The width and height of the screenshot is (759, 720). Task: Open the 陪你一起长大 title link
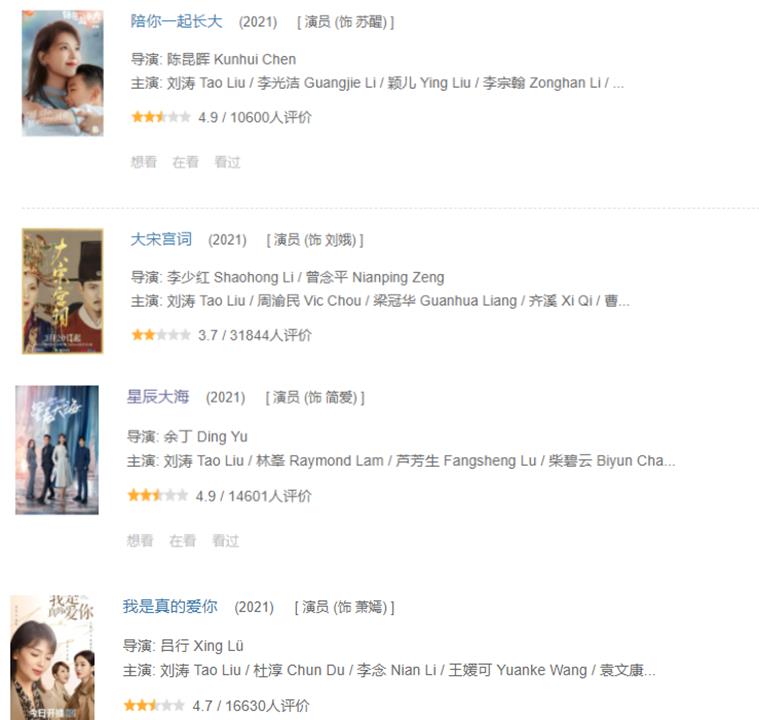[x=177, y=21]
